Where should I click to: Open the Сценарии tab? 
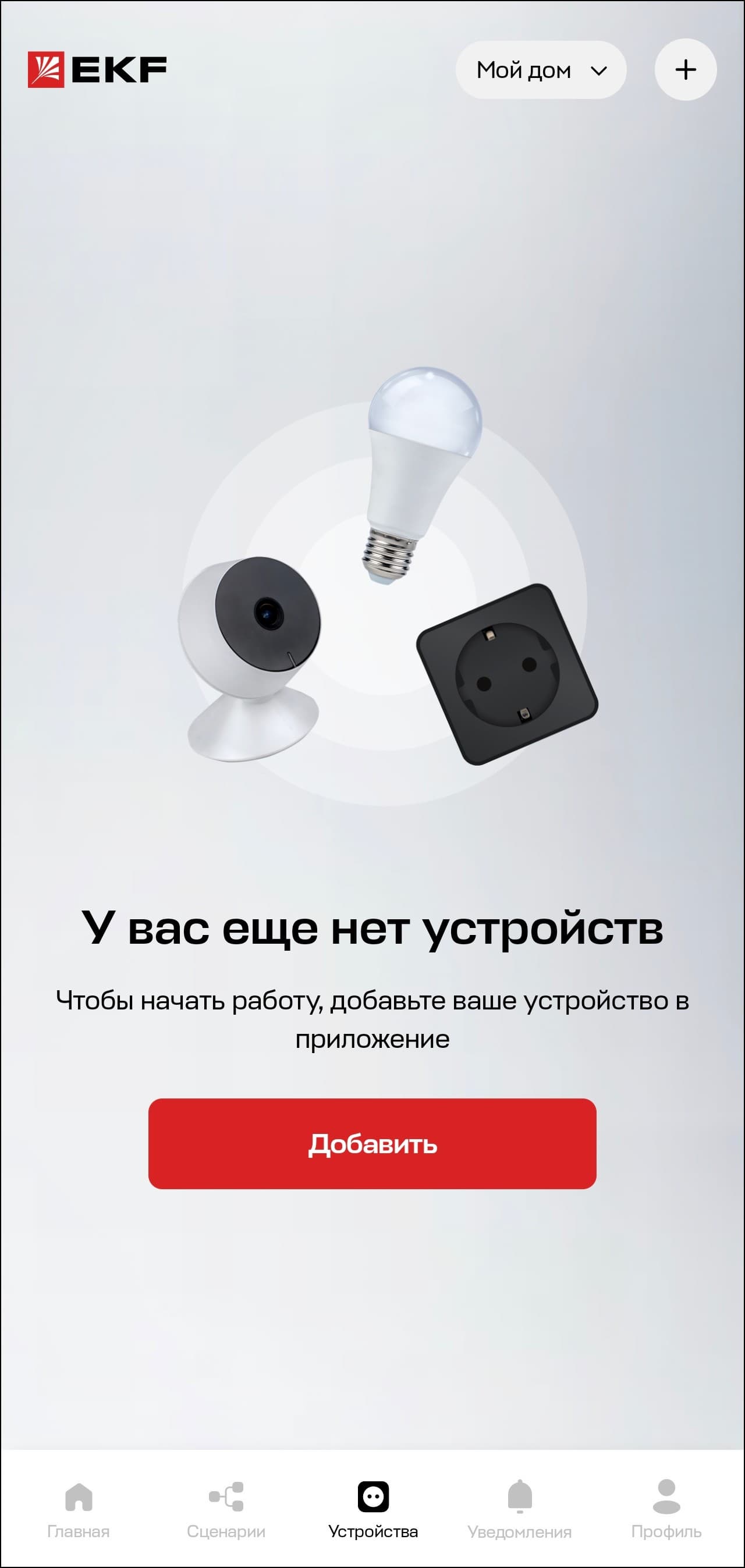pyautogui.click(x=226, y=1510)
